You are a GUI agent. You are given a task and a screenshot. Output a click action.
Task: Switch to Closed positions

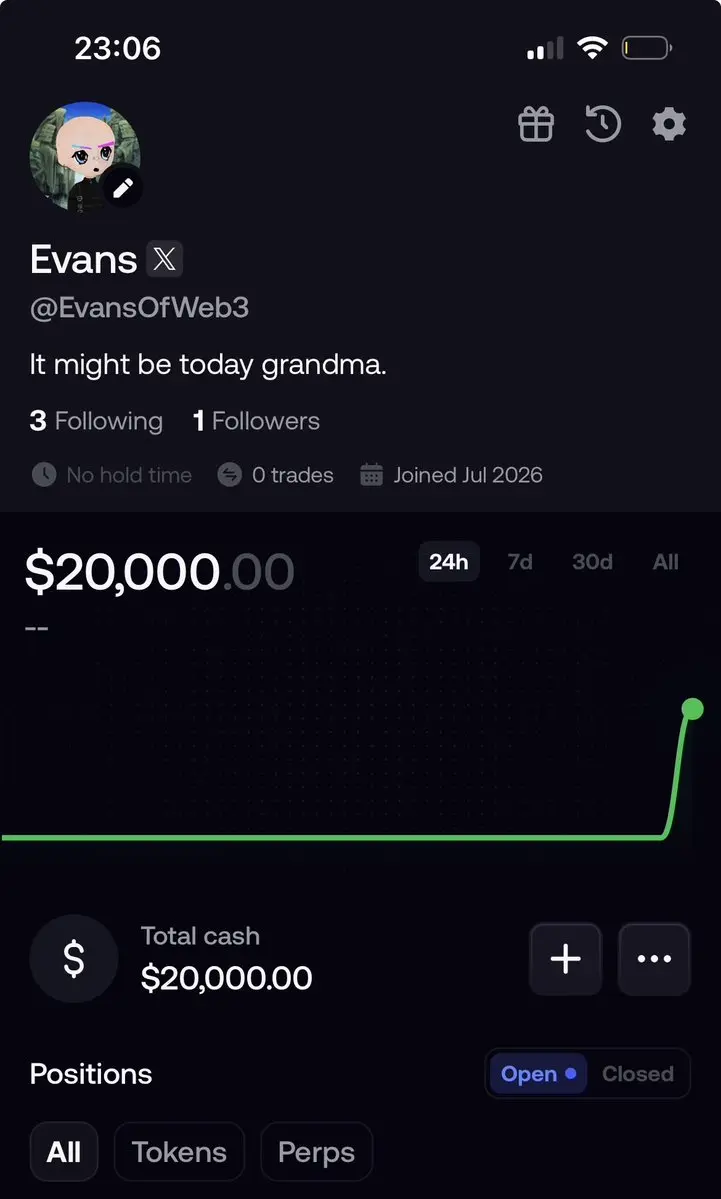(x=638, y=1074)
